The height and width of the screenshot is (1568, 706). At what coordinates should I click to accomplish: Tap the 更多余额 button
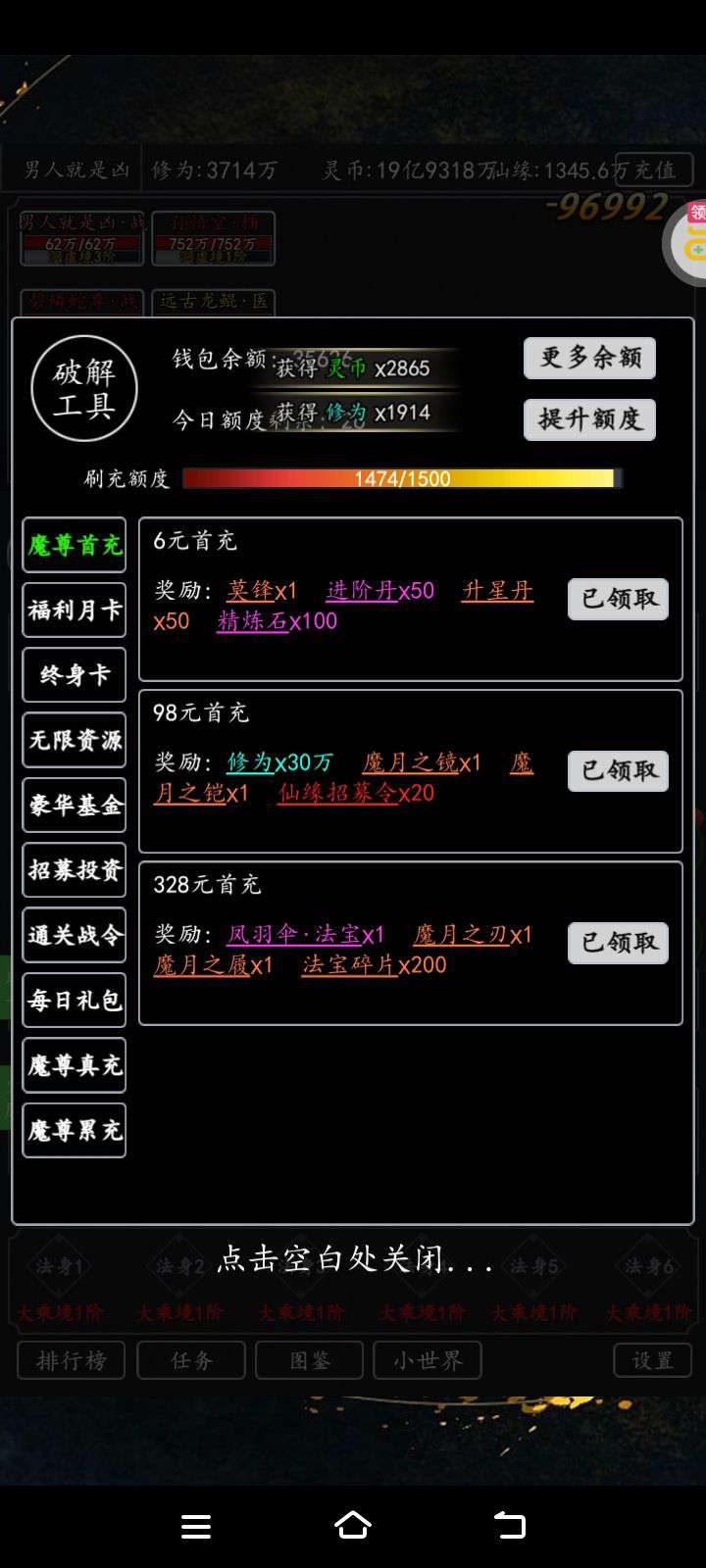[x=589, y=358]
